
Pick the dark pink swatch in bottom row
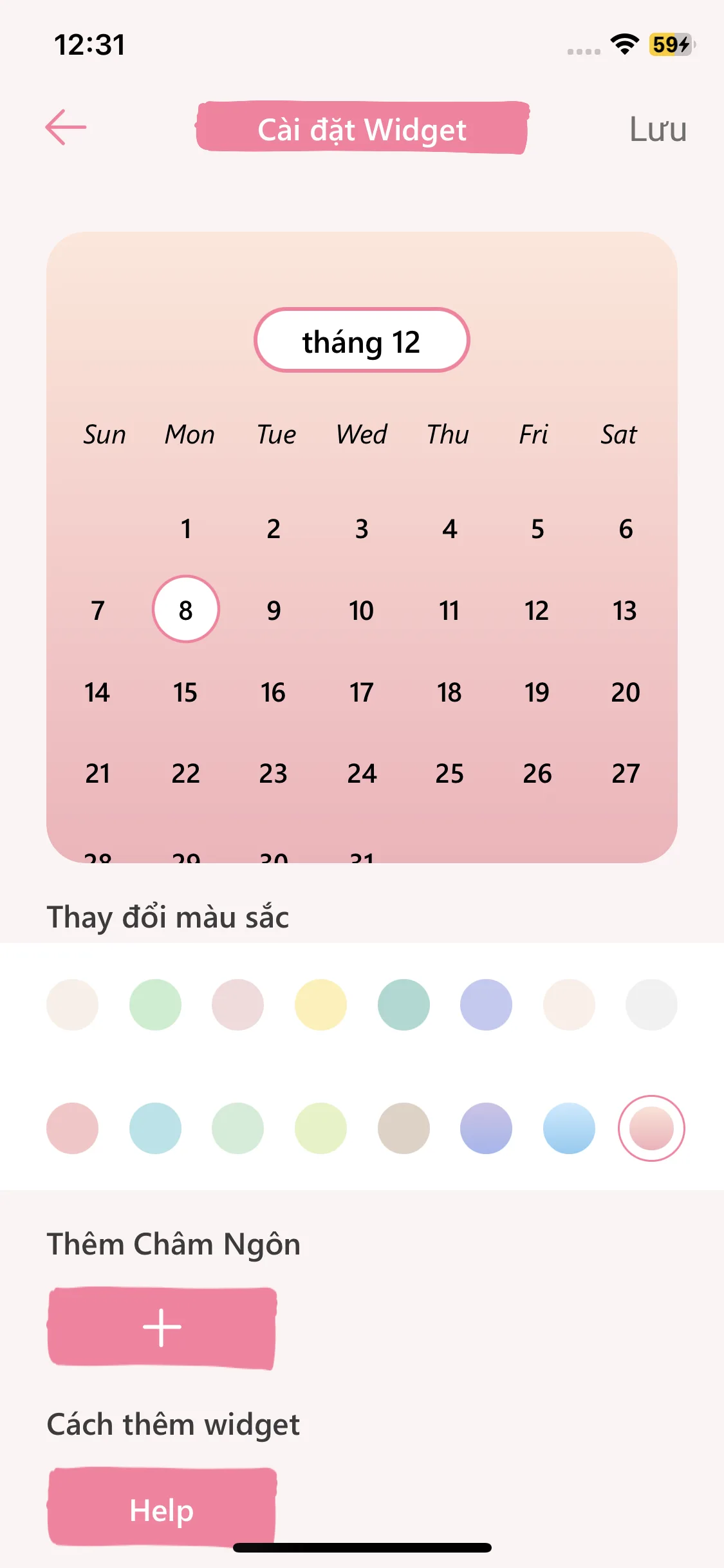73,1128
